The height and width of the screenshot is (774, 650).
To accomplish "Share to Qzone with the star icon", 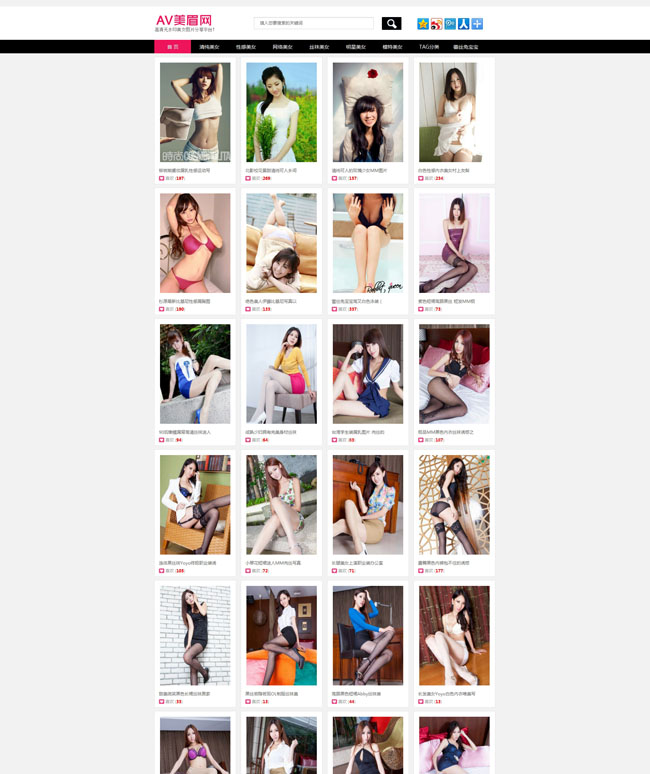I will (x=423, y=24).
